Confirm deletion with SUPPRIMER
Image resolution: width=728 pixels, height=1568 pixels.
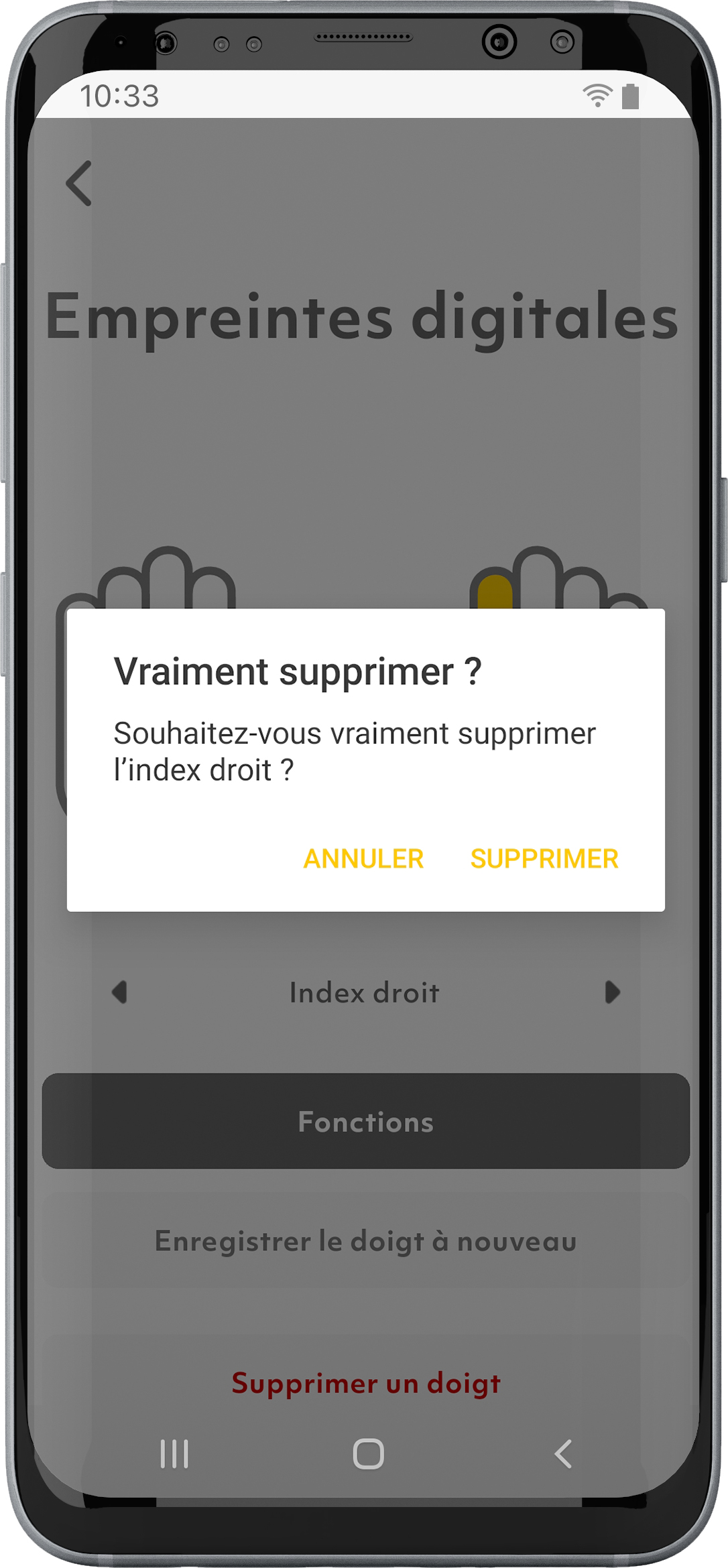click(x=544, y=858)
